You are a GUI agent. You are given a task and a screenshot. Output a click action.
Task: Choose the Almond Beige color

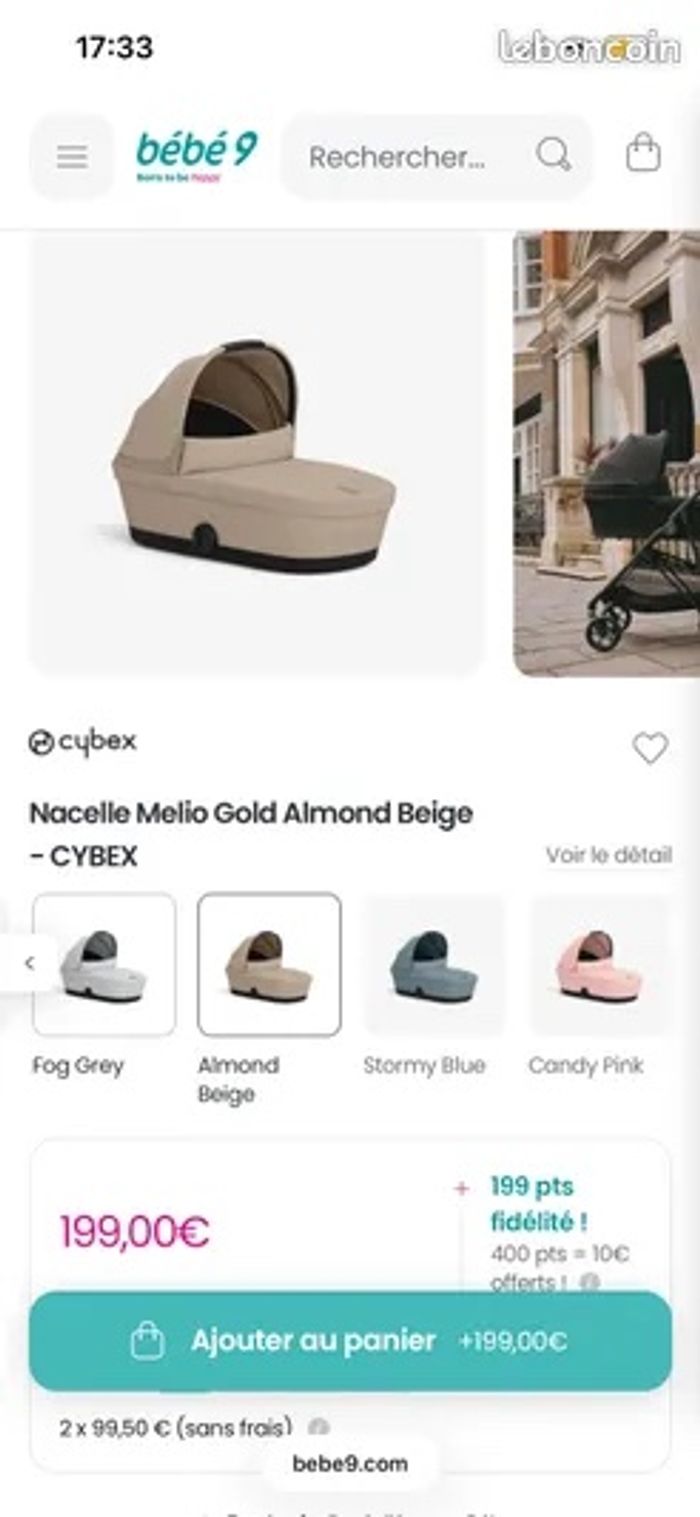click(269, 964)
